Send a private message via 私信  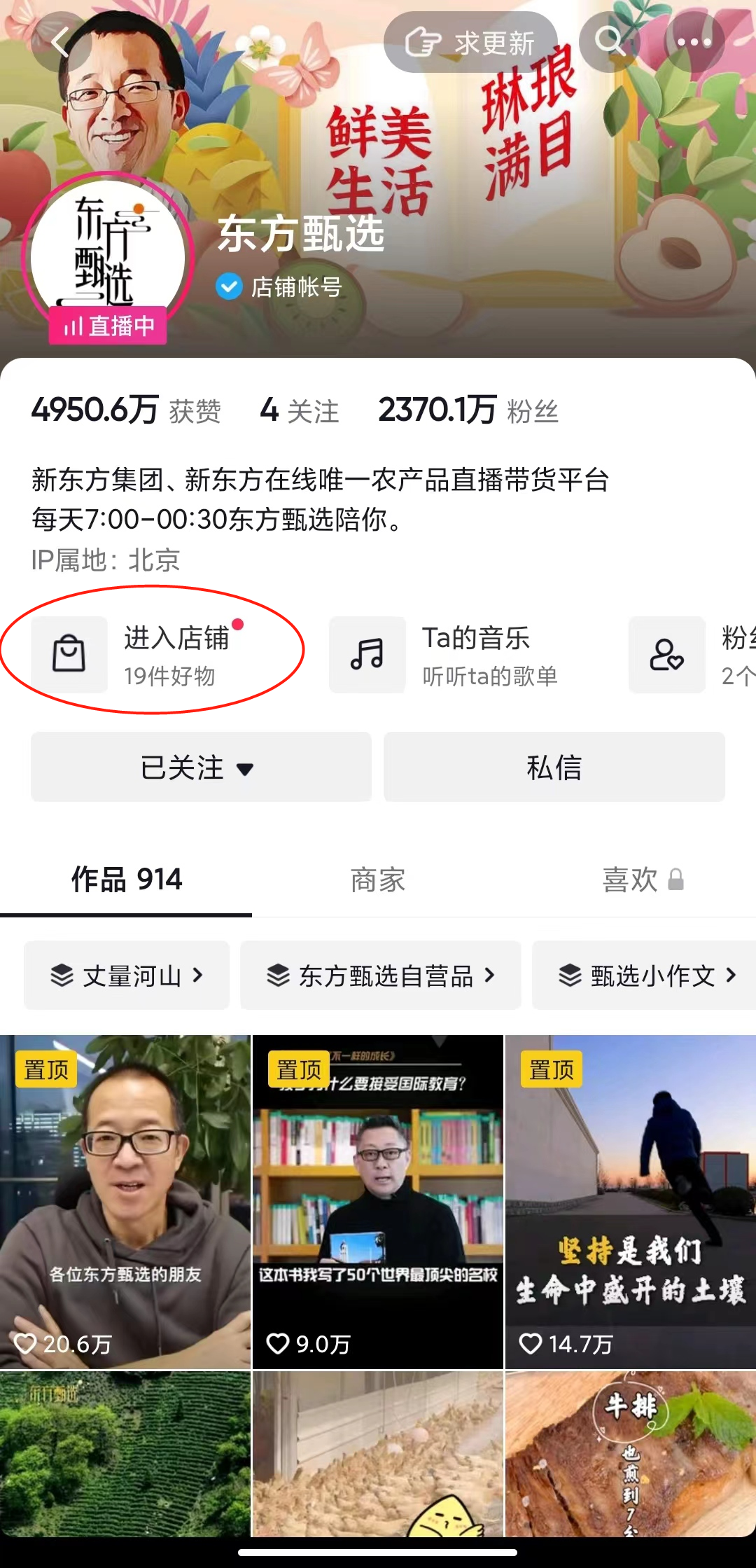[554, 768]
